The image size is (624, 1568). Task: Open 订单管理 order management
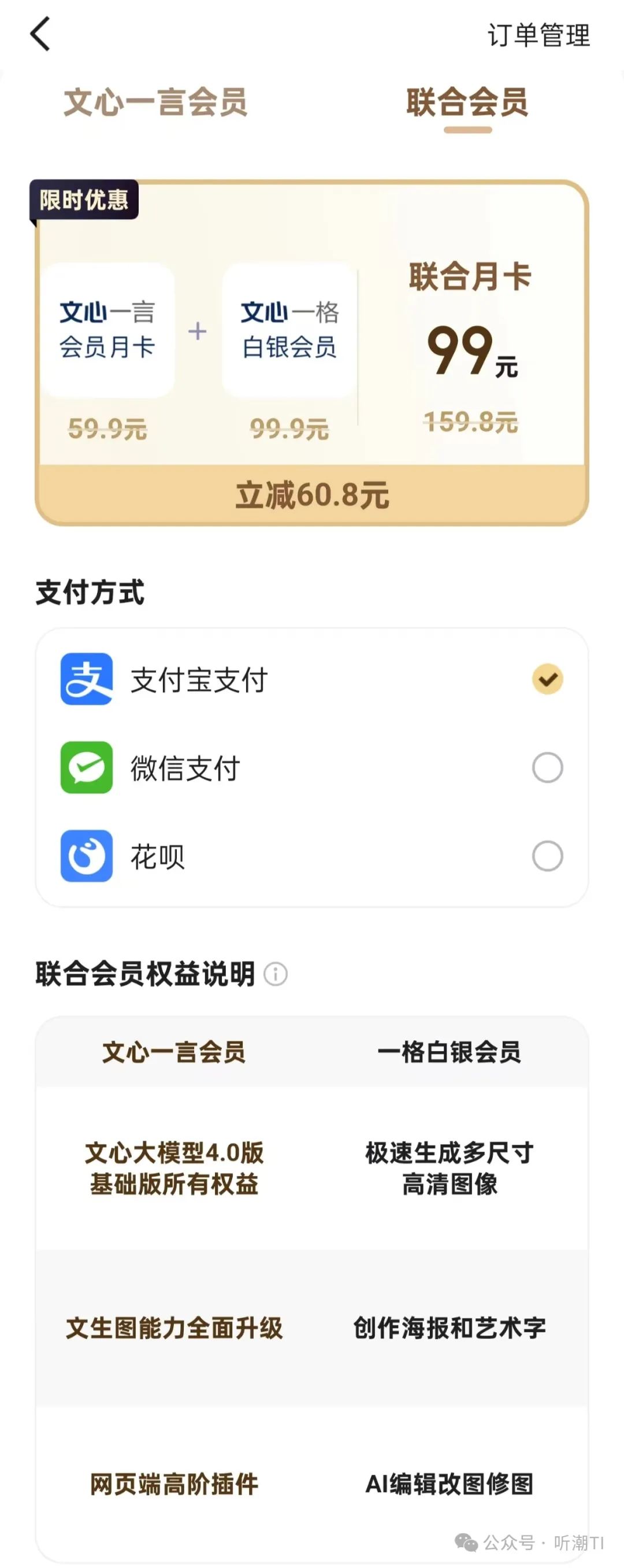click(x=538, y=35)
